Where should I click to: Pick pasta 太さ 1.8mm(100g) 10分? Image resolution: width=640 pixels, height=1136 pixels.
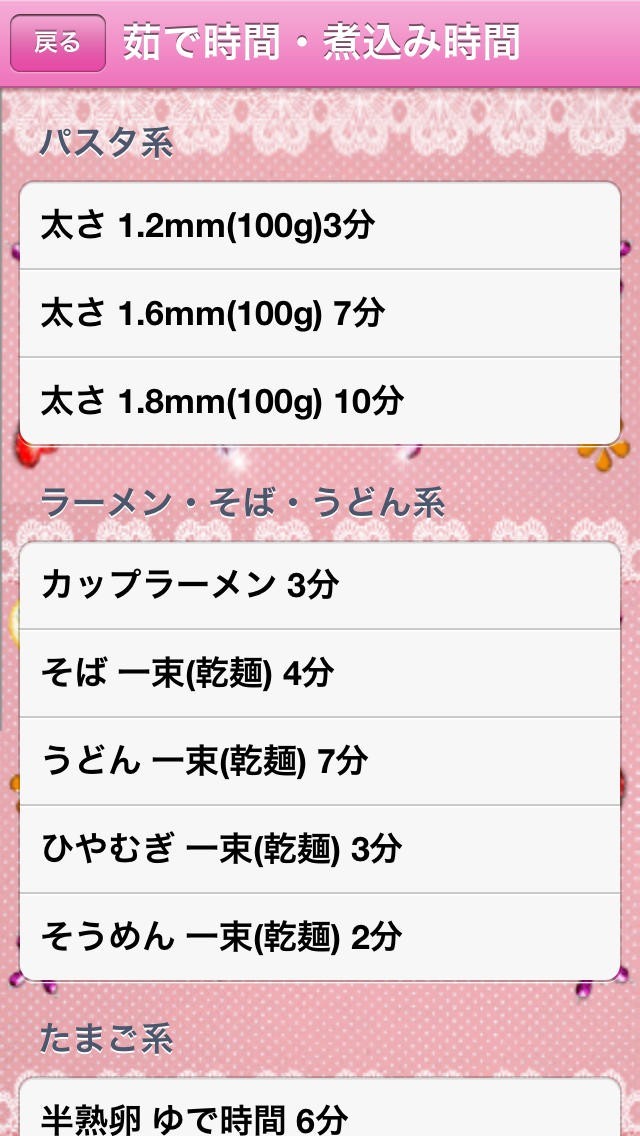320,401
